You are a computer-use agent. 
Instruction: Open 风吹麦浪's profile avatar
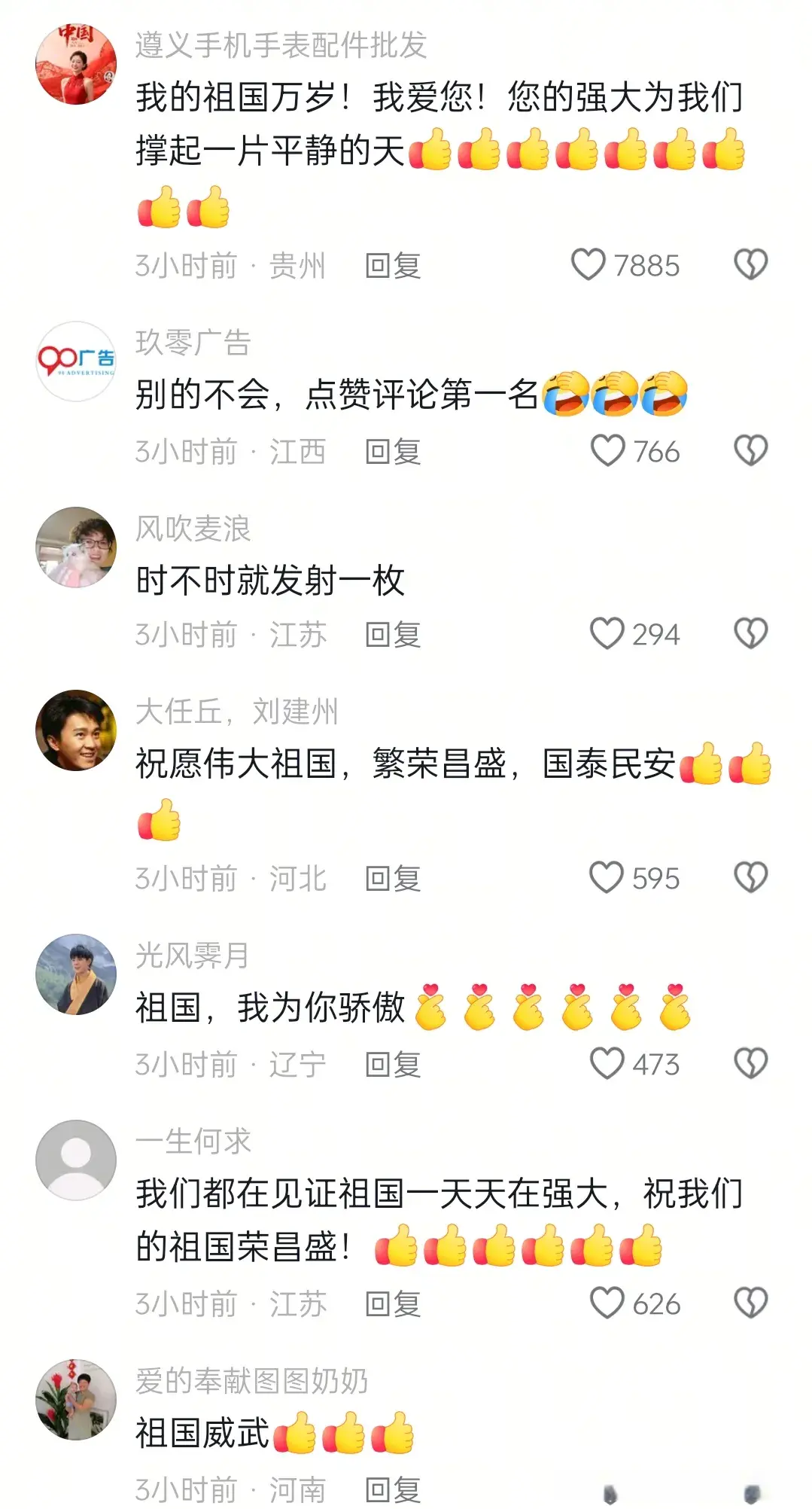point(76,547)
